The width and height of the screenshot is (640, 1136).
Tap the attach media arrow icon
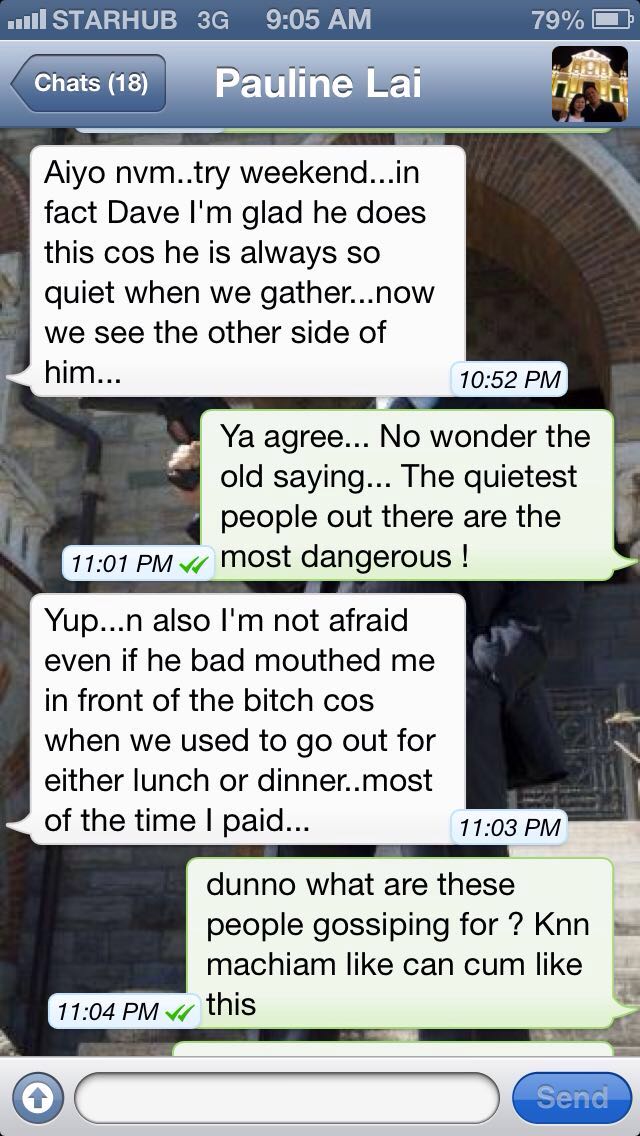coord(38,1098)
